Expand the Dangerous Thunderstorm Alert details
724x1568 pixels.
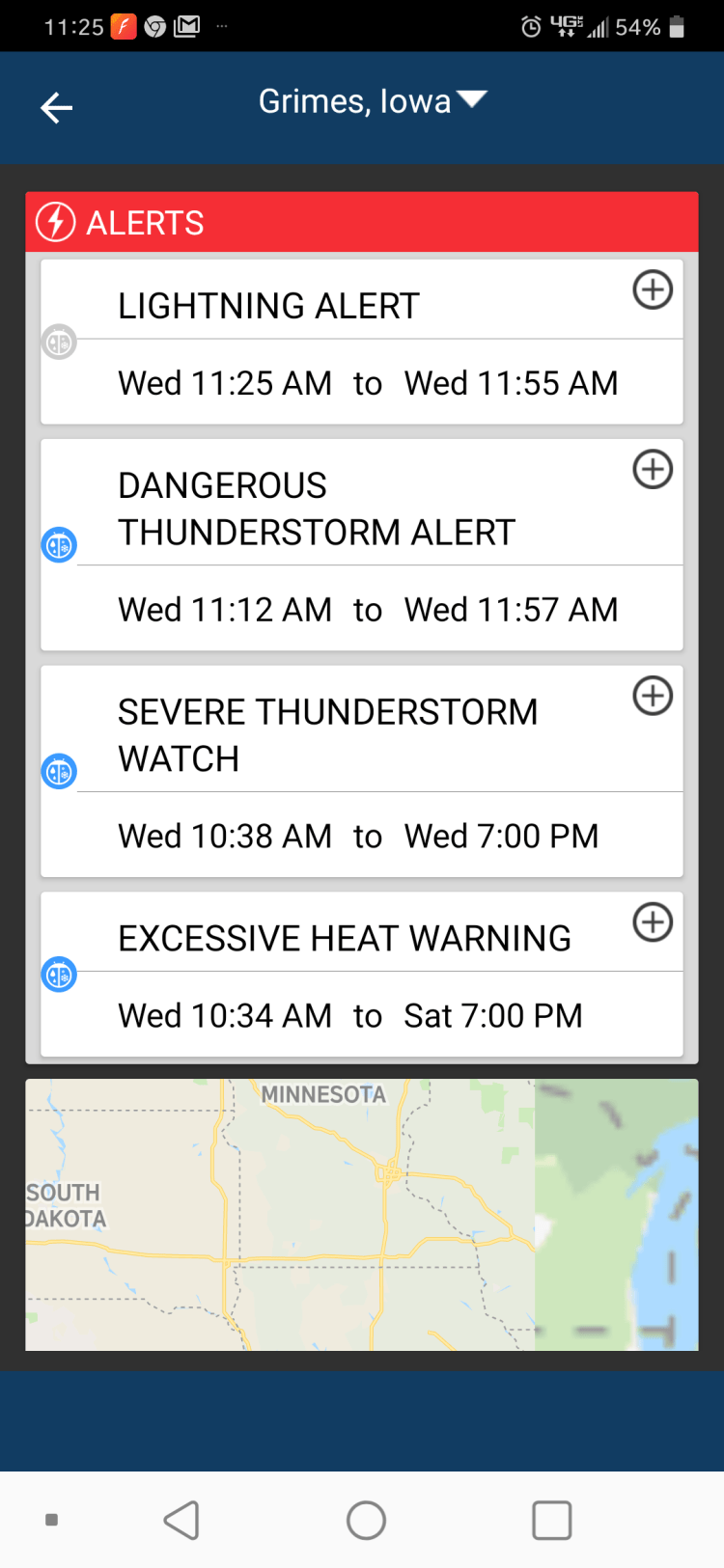point(653,470)
